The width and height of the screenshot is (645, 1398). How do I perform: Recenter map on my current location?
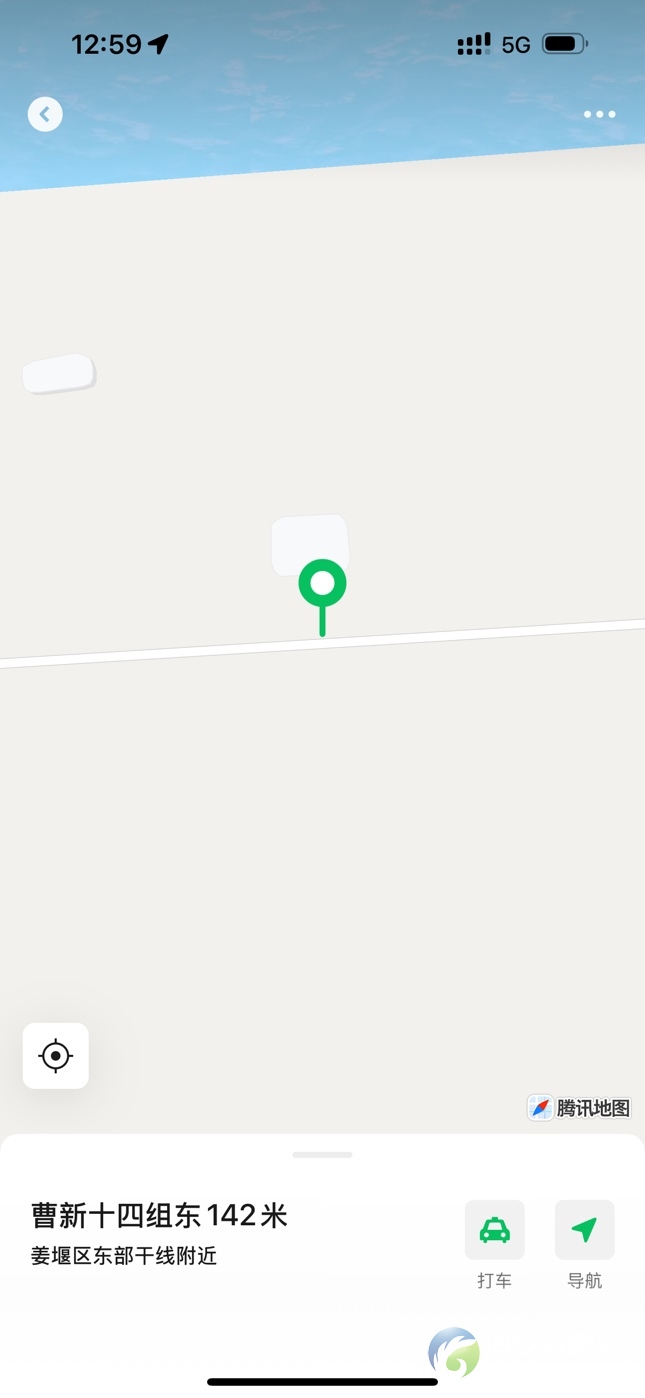point(56,1055)
